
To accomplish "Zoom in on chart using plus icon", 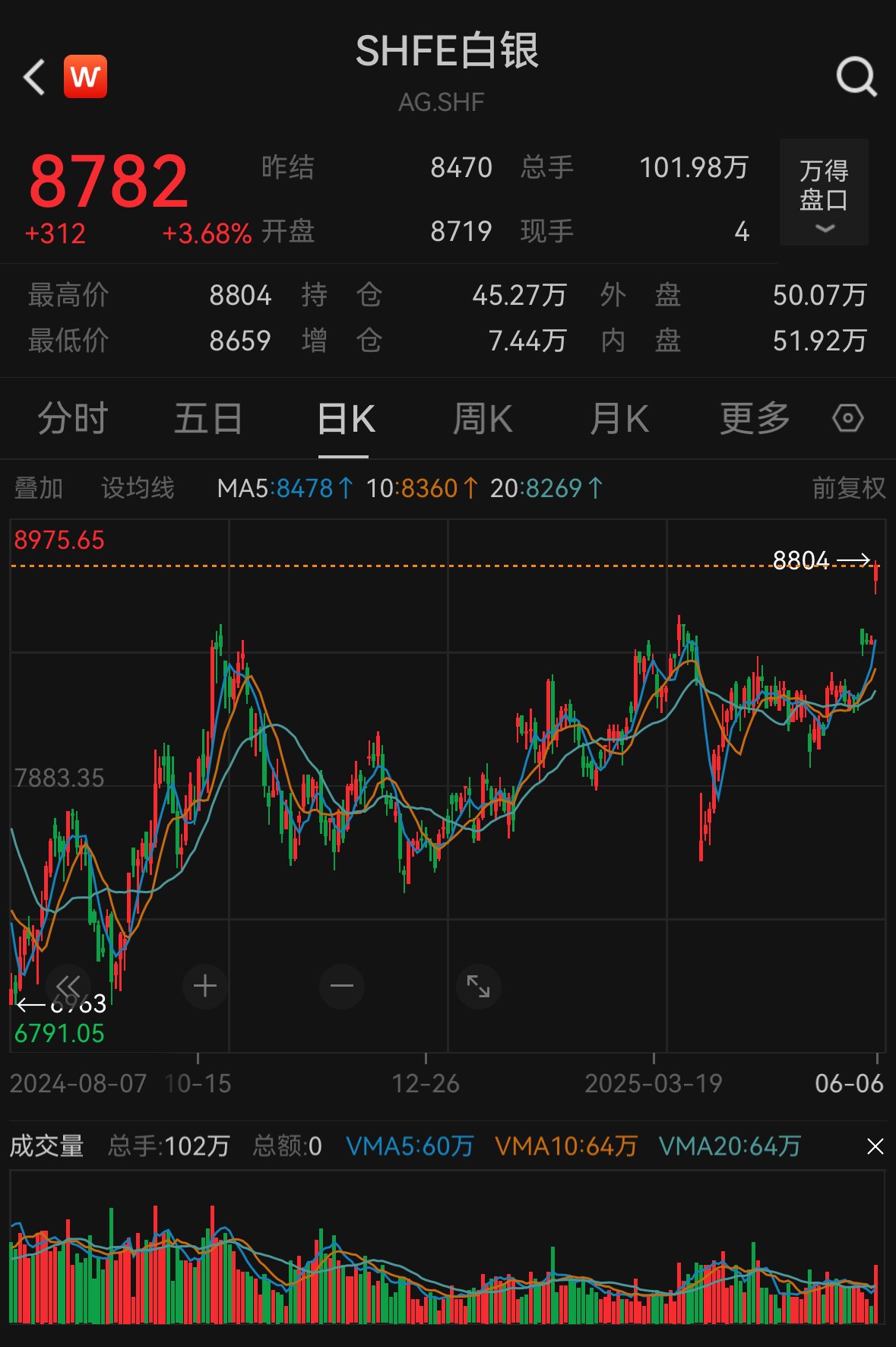I will pyautogui.click(x=204, y=985).
